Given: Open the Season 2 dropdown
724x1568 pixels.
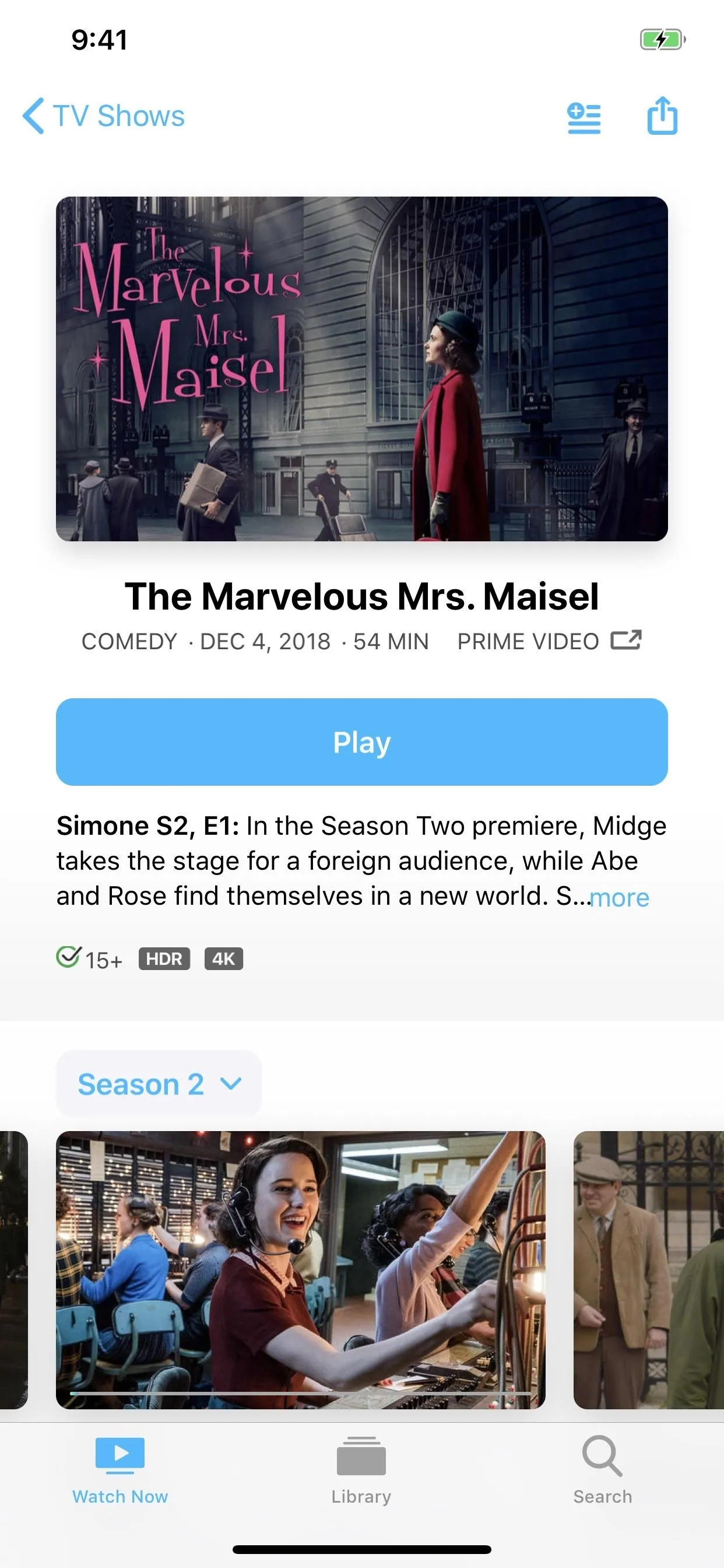Looking at the screenshot, I should 159,1084.
